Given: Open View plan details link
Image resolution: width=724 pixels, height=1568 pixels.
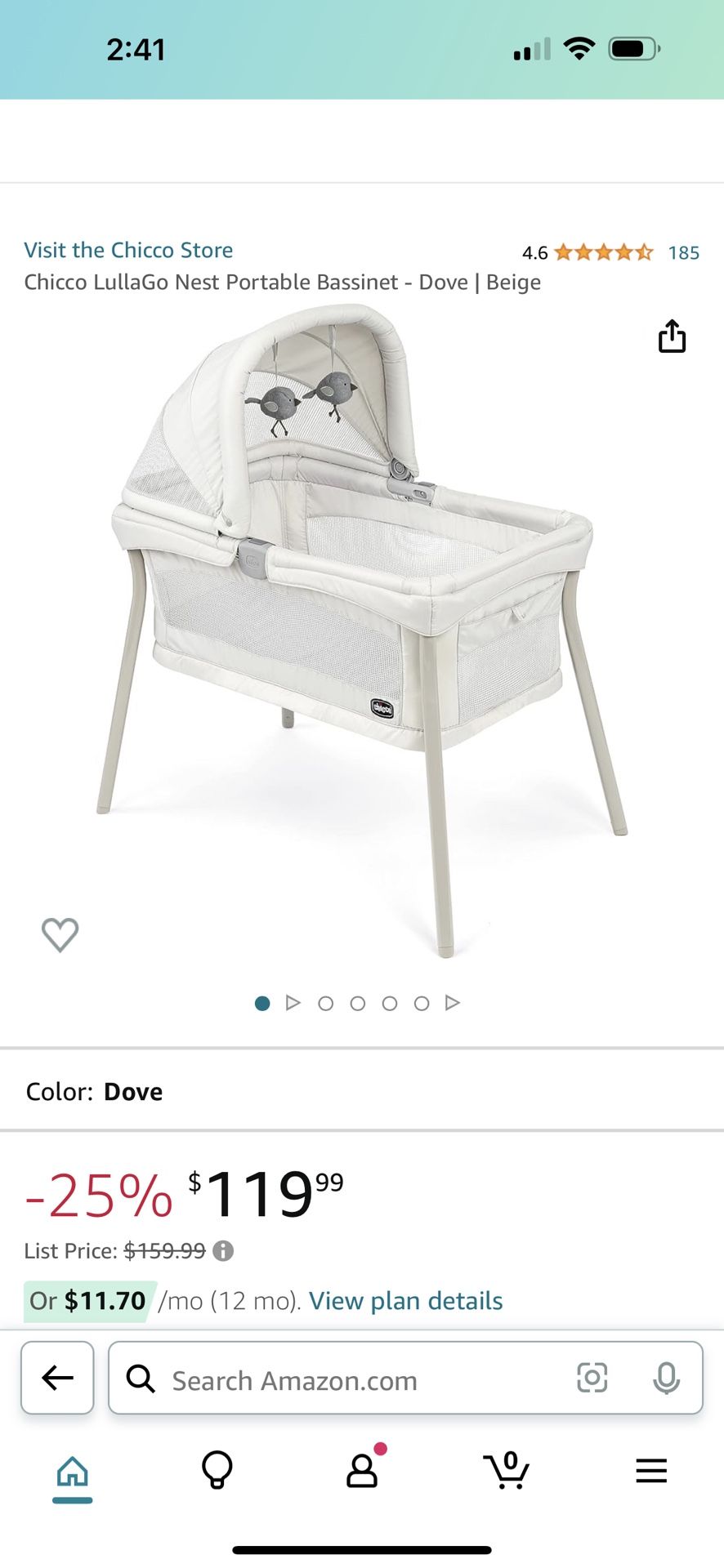Looking at the screenshot, I should tap(404, 1300).
